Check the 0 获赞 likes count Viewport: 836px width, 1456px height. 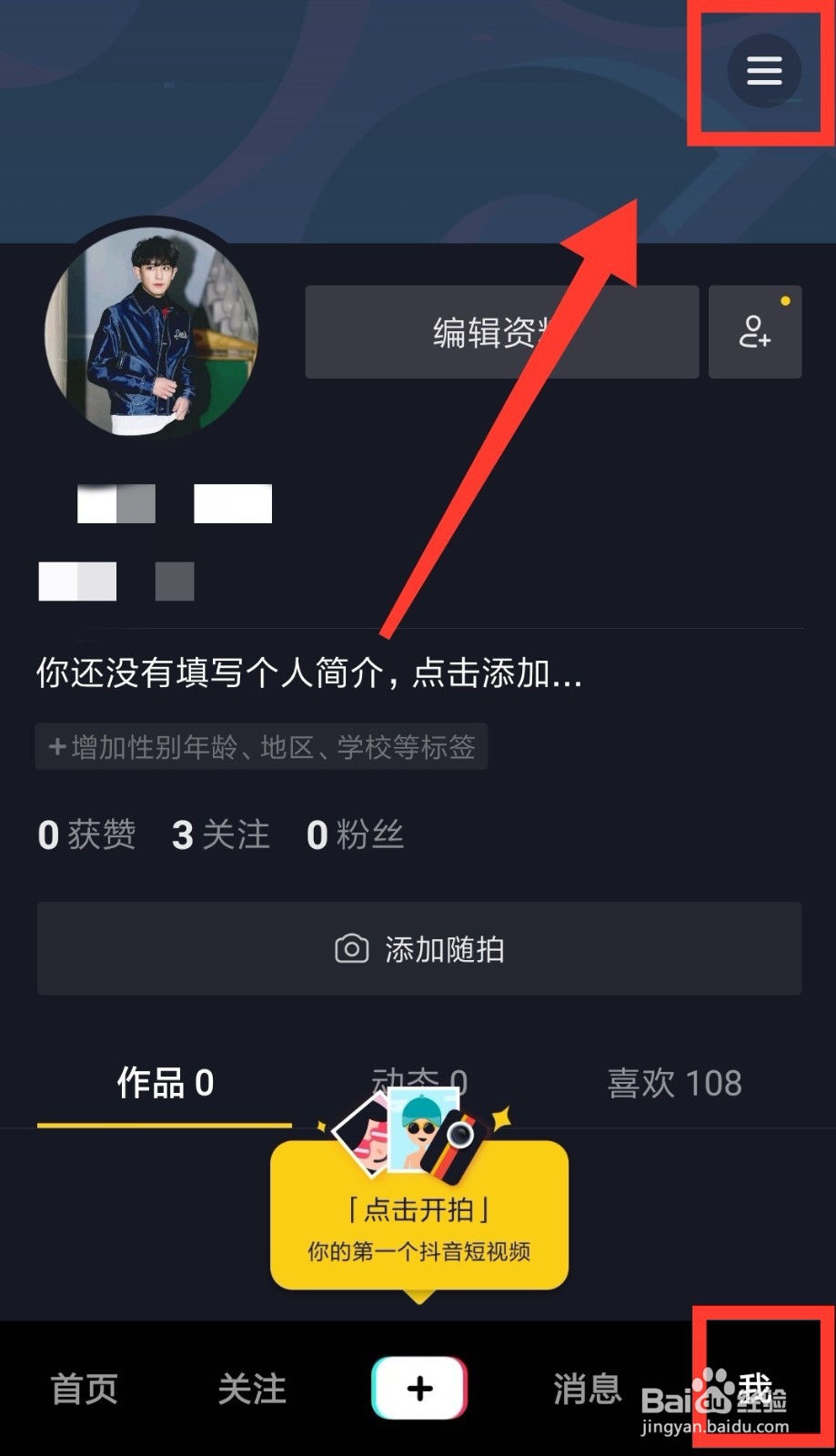86,834
